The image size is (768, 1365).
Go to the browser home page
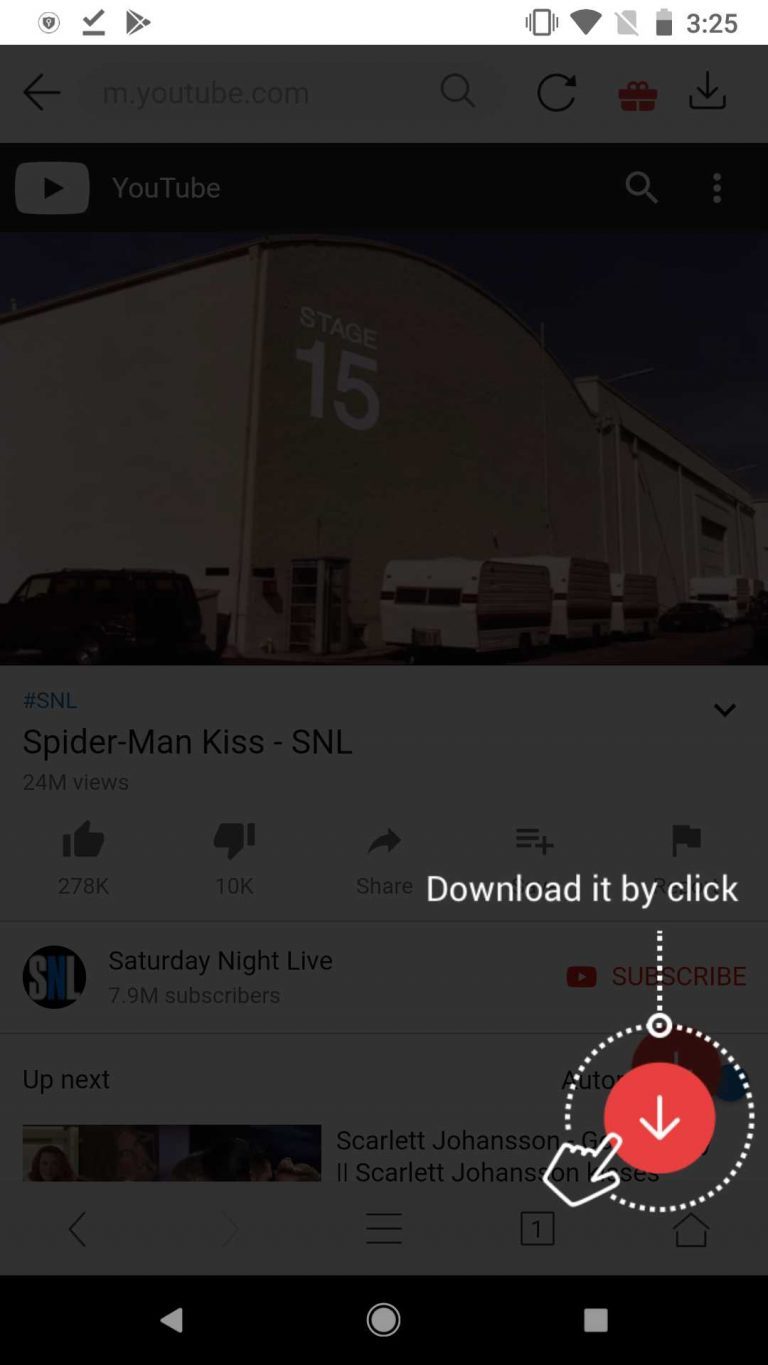coord(690,1229)
